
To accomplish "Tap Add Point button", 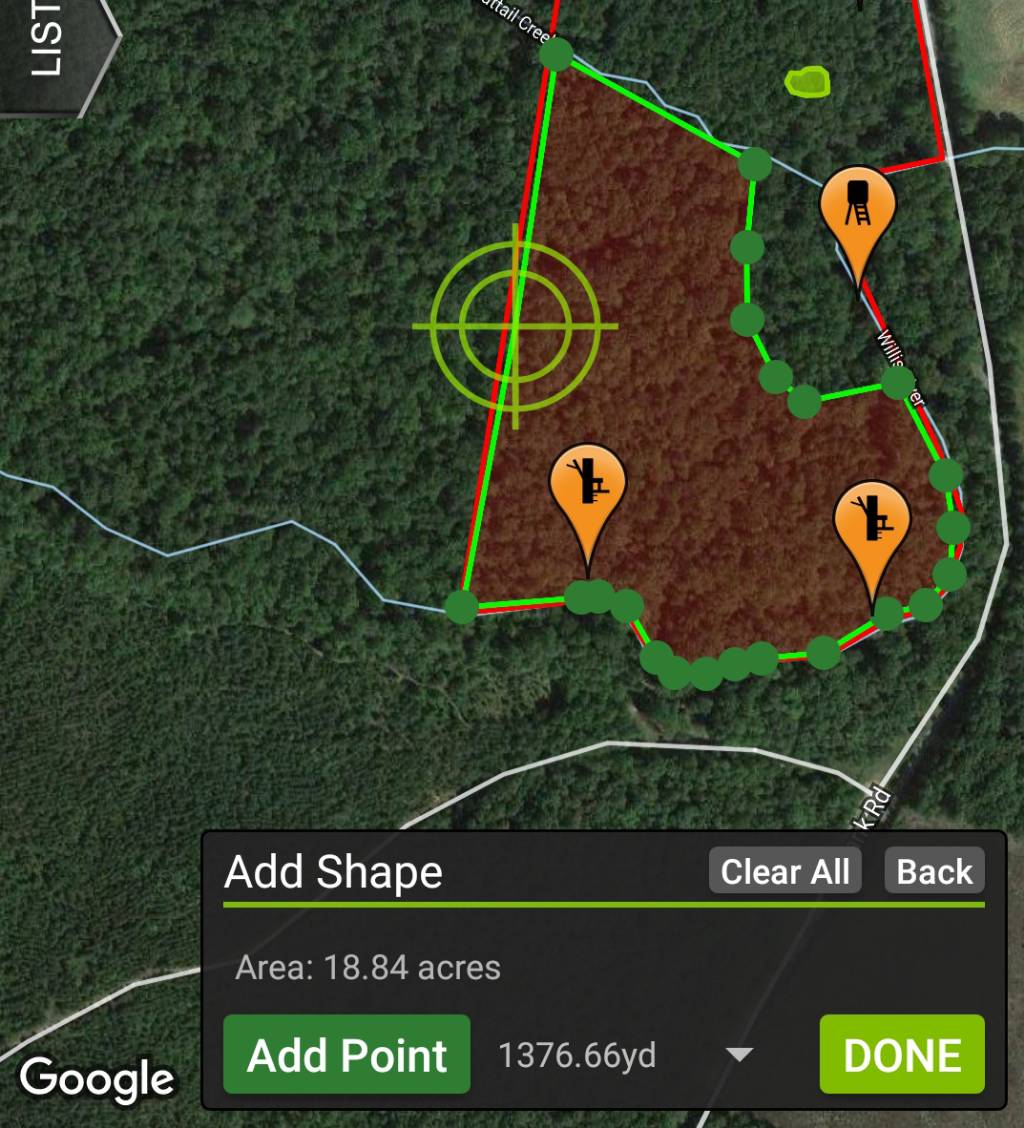I will coord(346,1055).
